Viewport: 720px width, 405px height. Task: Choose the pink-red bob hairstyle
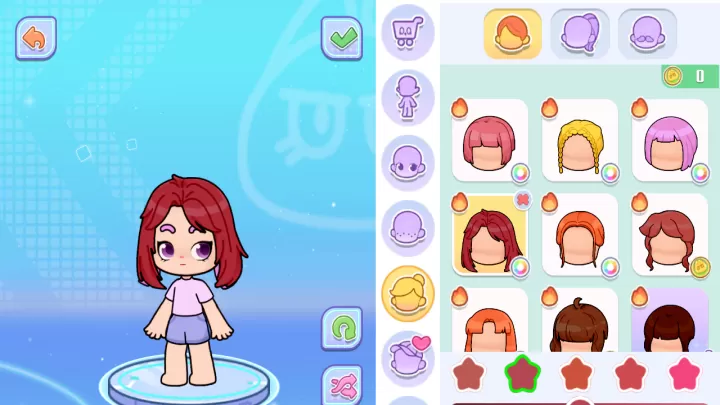click(489, 142)
